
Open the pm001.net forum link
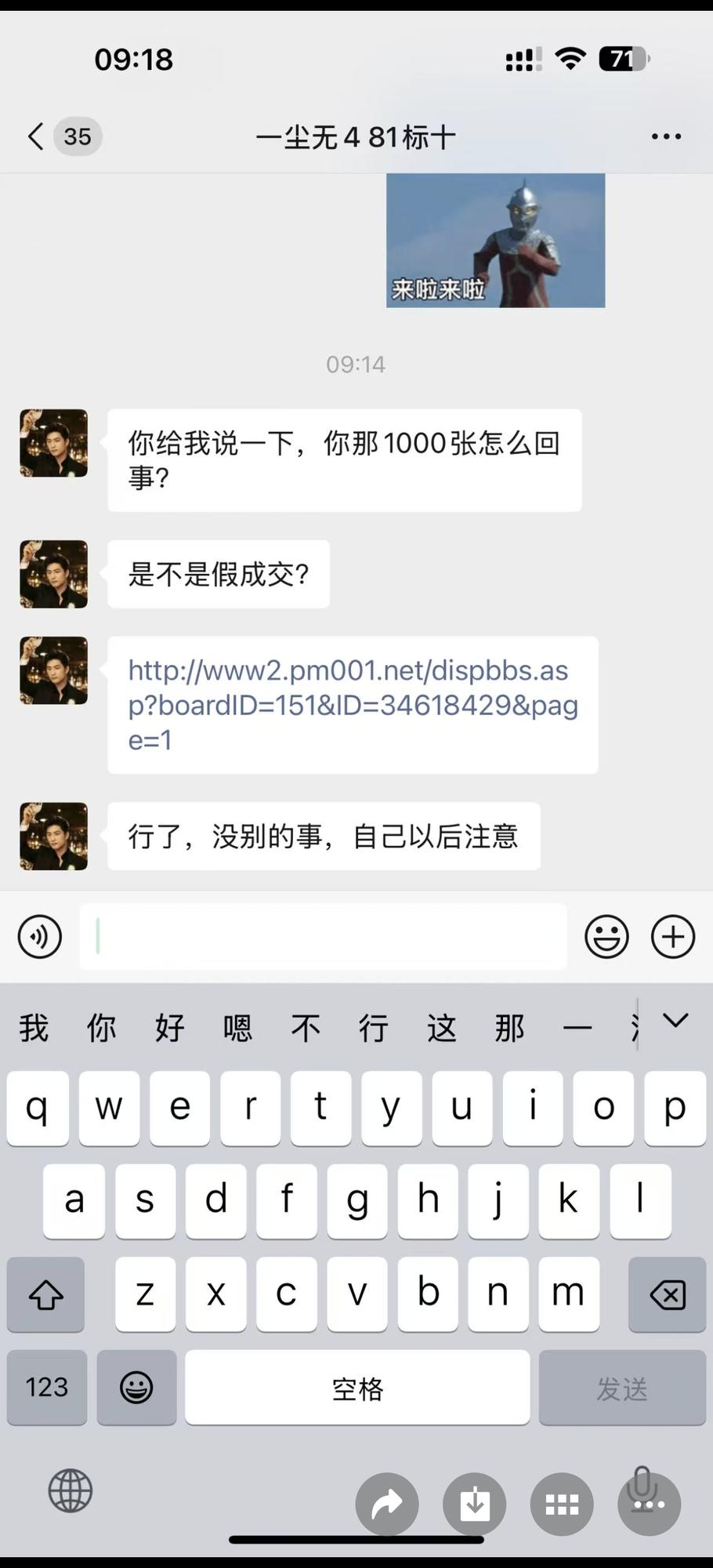point(353,705)
